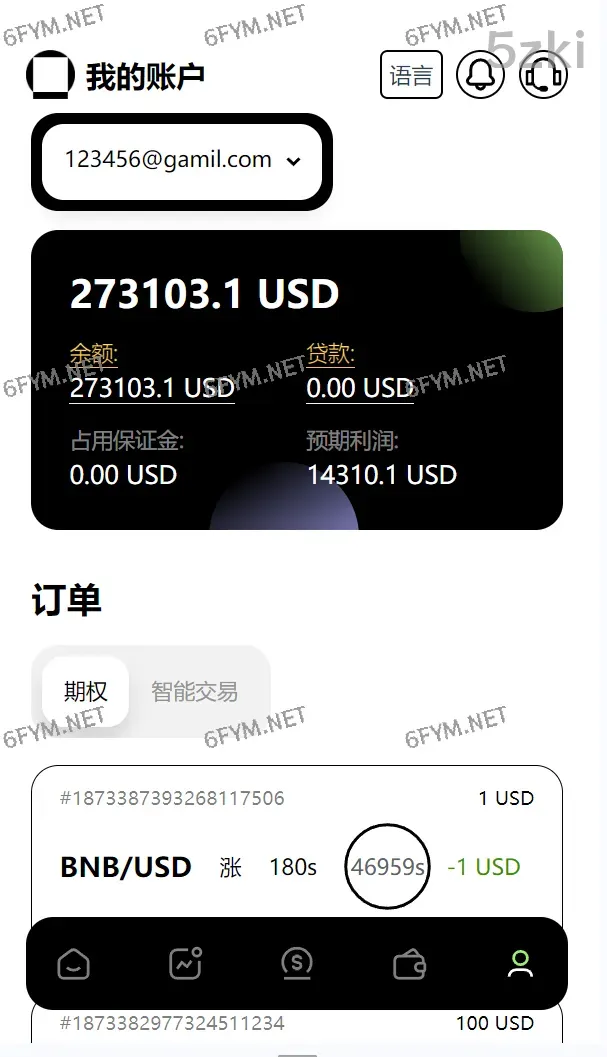Tap the 贷款 loan link
This screenshot has width=607, height=1057.
pyautogui.click(x=330, y=354)
